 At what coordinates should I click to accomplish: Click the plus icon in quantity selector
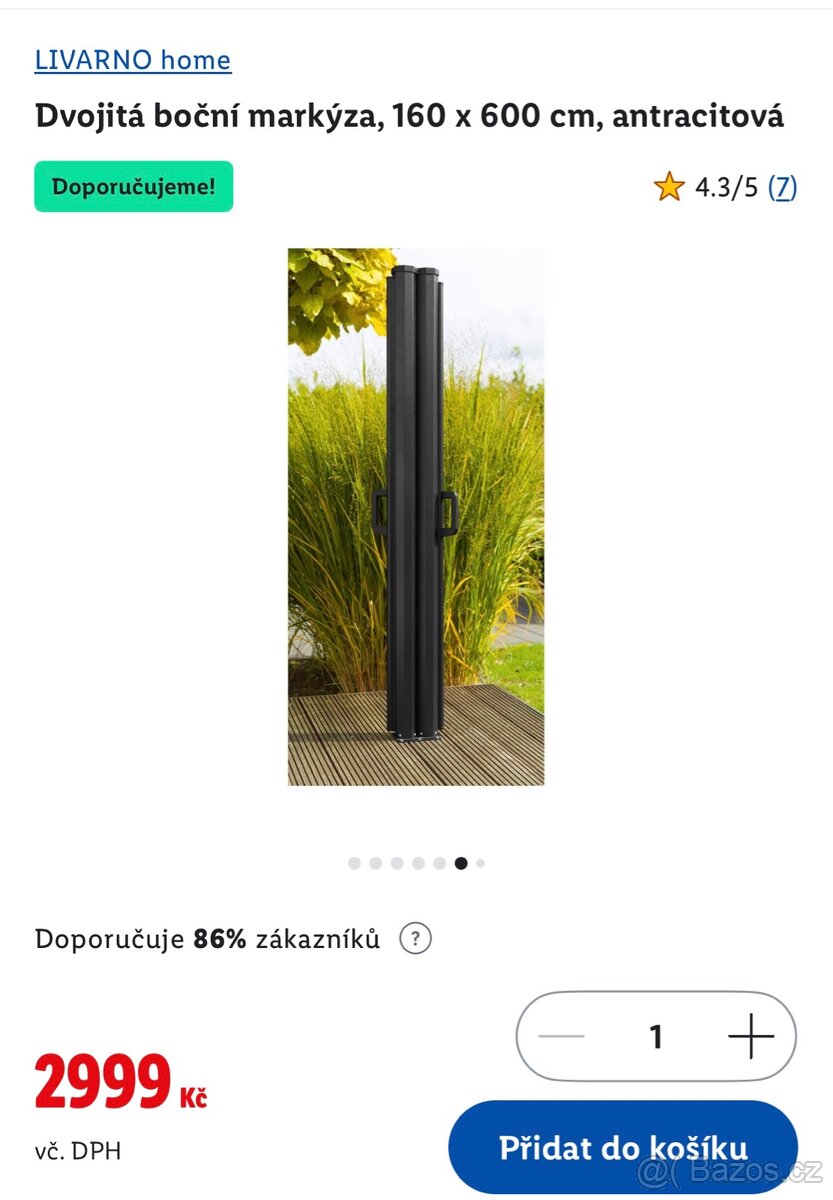point(751,1037)
